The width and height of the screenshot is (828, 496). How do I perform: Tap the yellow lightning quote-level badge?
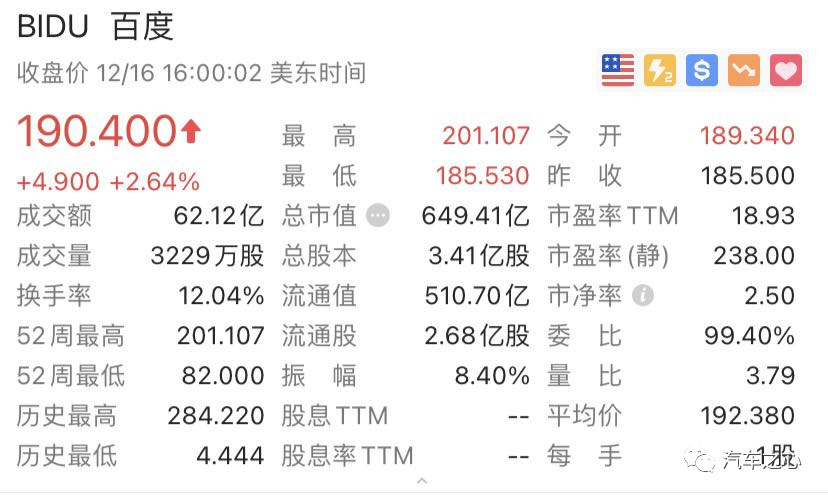pyautogui.click(x=660, y=70)
